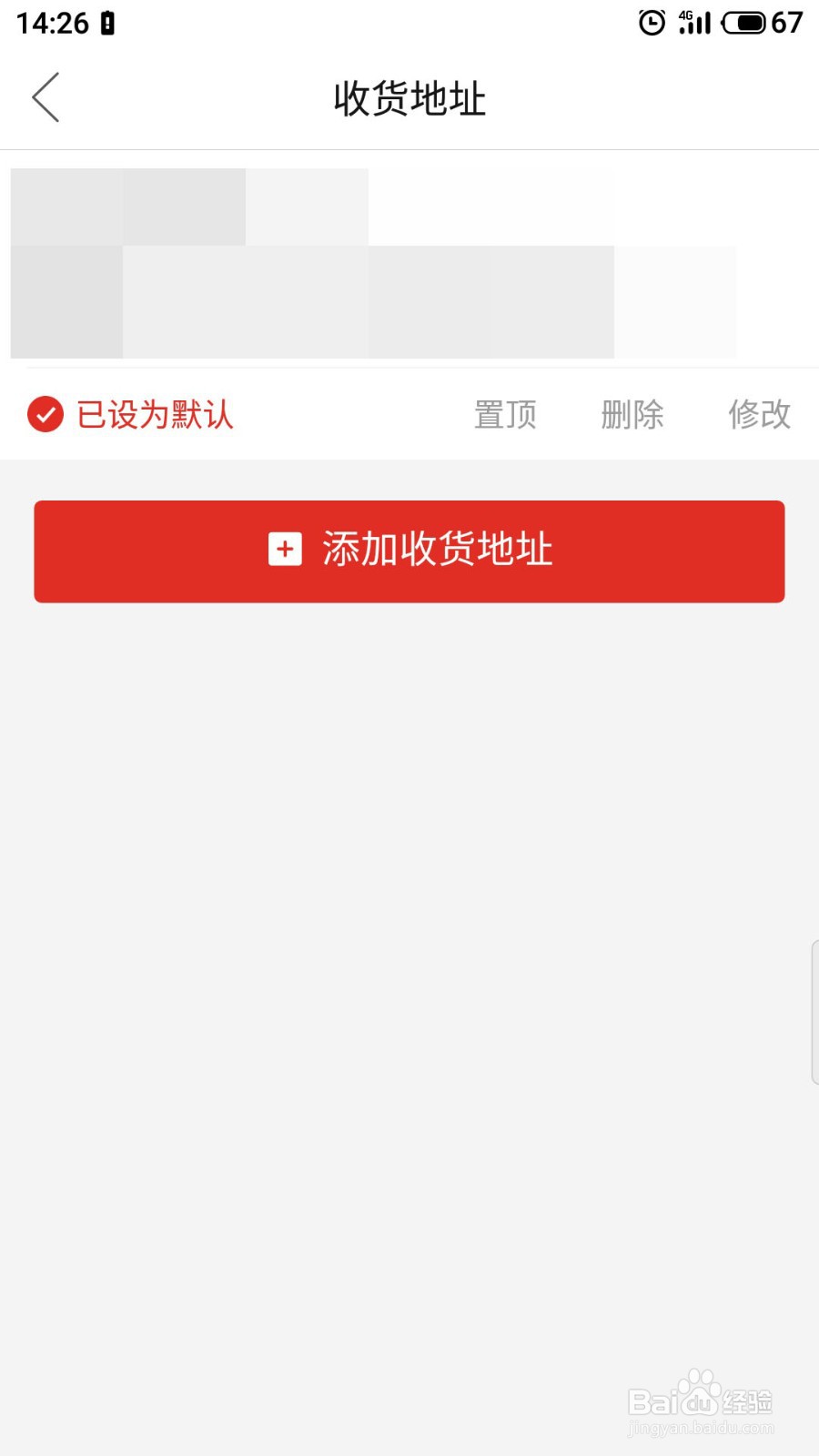Tap 置顶 to pin this address

504,414
